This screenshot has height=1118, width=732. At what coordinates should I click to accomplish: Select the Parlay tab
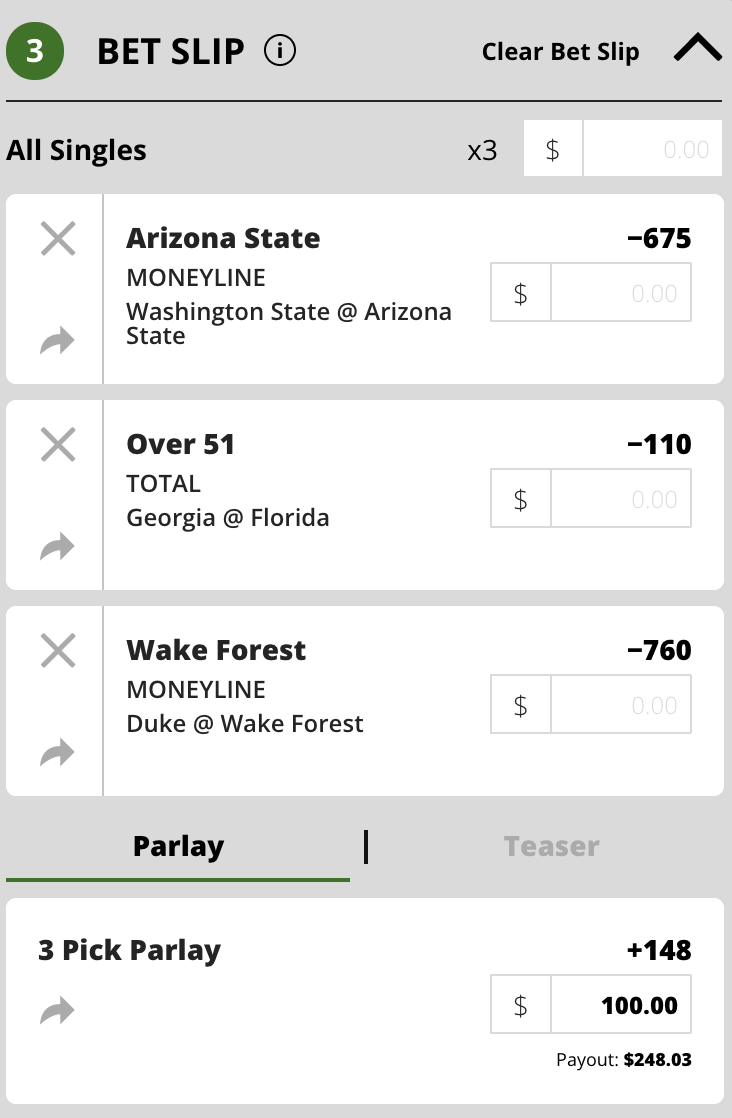(178, 847)
